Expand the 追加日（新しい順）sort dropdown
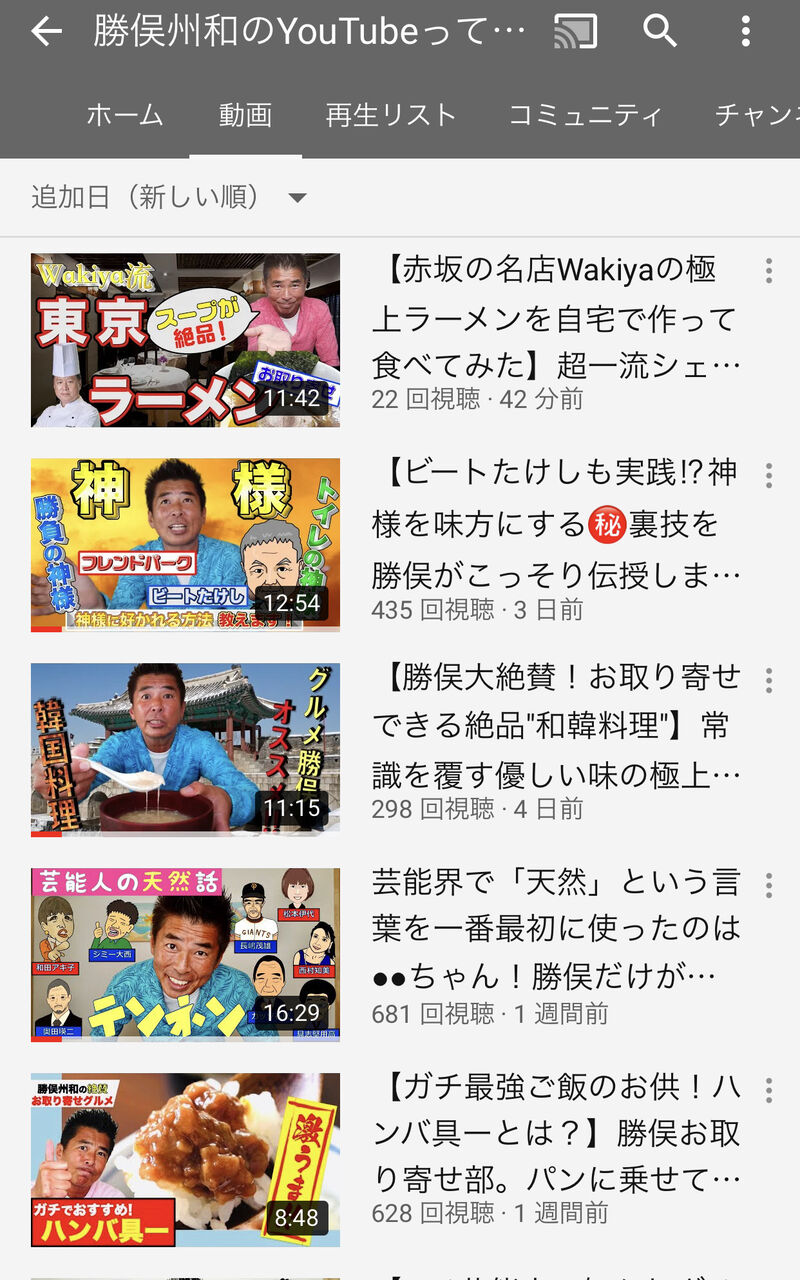The image size is (800, 1280). pos(170,197)
